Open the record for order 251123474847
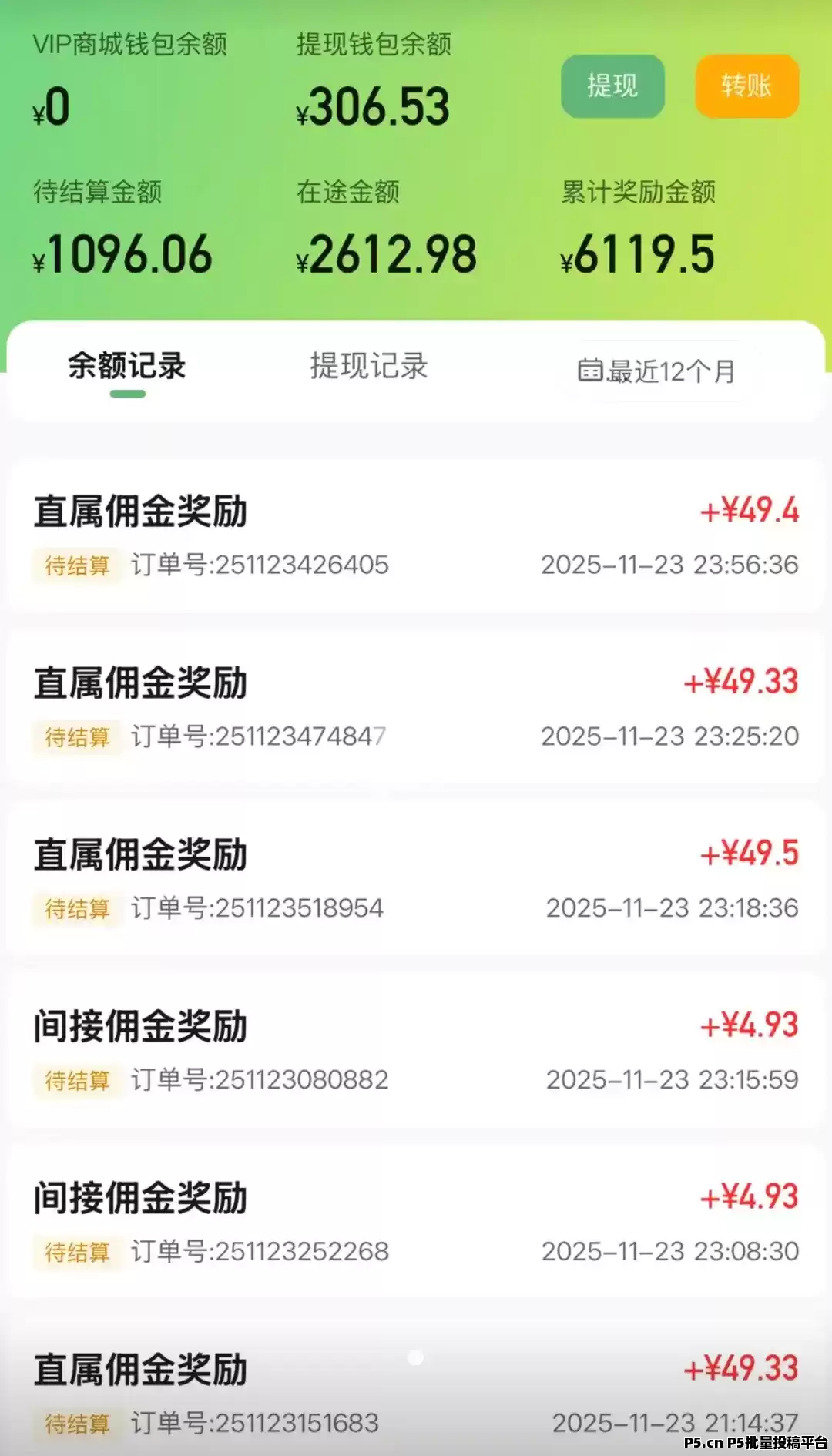 [x=416, y=708]
